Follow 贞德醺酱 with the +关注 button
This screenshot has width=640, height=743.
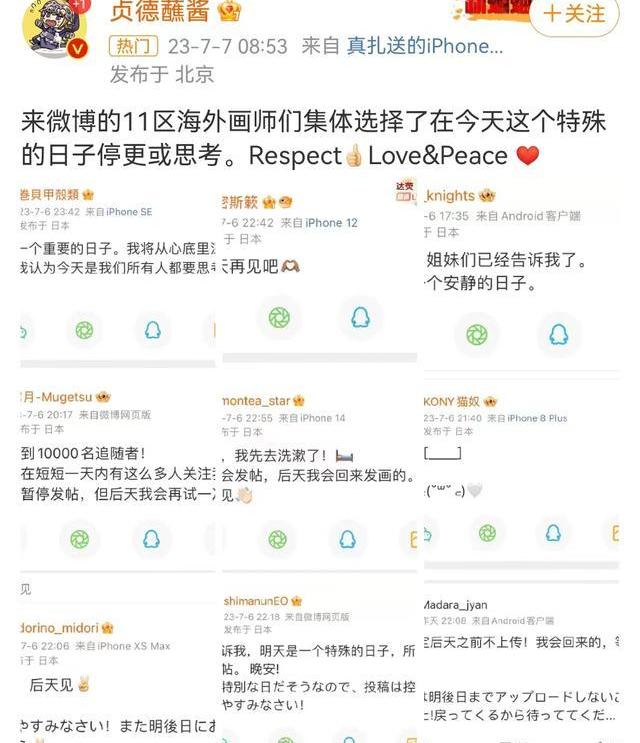click(x=574, y=14)
